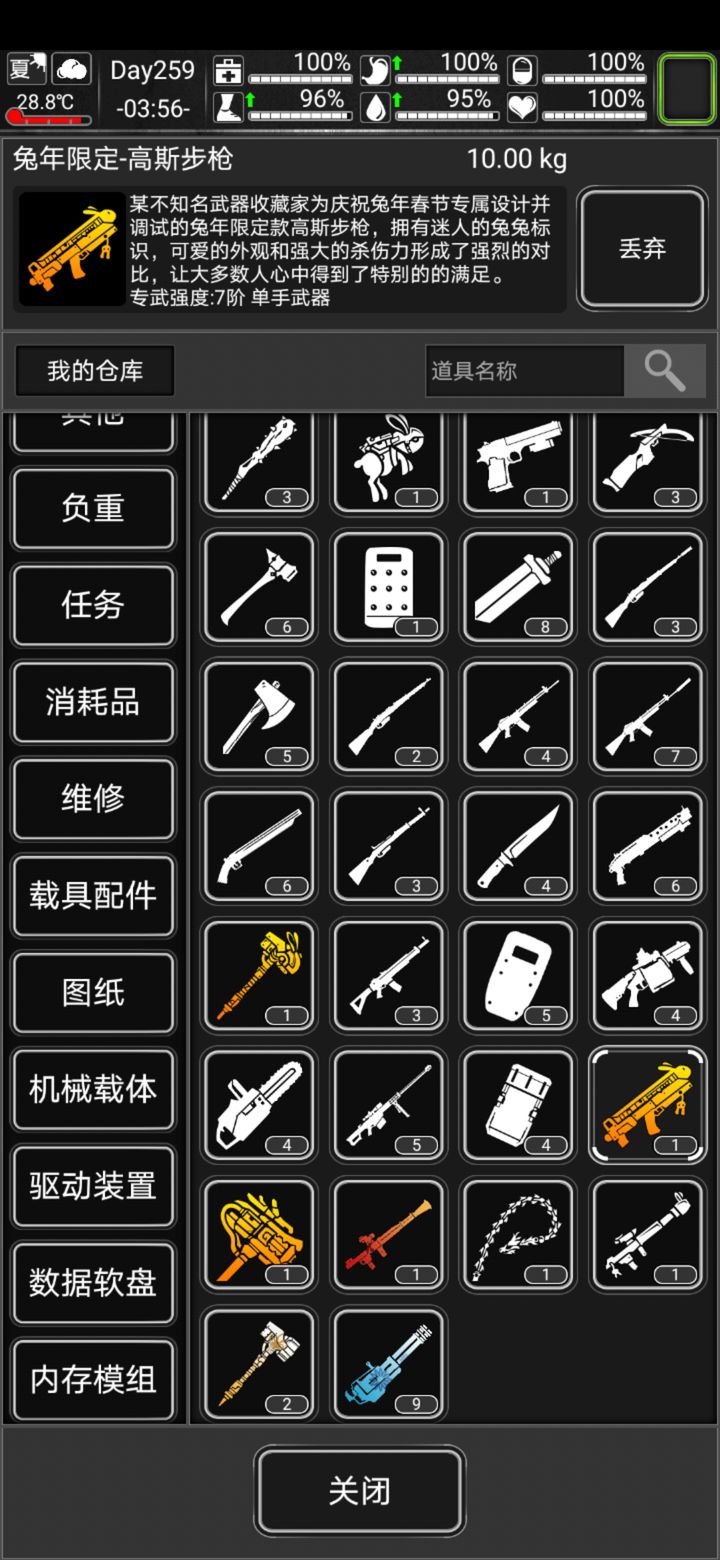The width and height of the screenshot is (720, 1560).
Task: Open the 图纸 category
Action: [x=93, y=993]
